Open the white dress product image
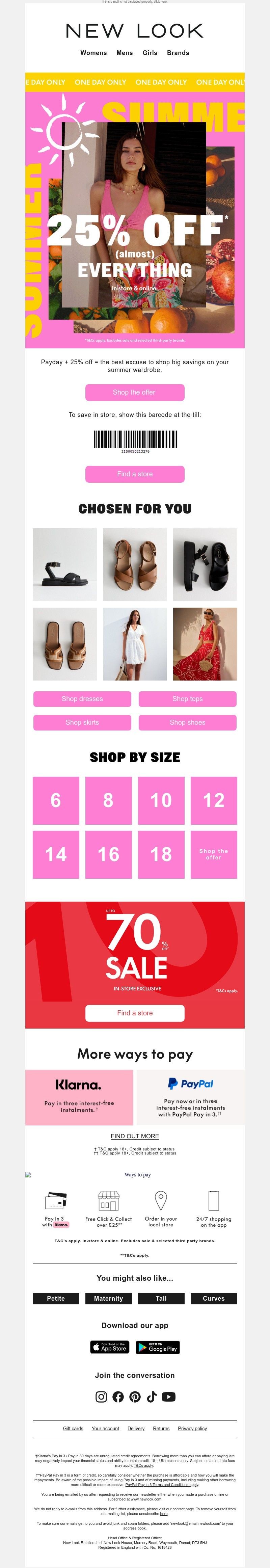 (x=134, y=643)
